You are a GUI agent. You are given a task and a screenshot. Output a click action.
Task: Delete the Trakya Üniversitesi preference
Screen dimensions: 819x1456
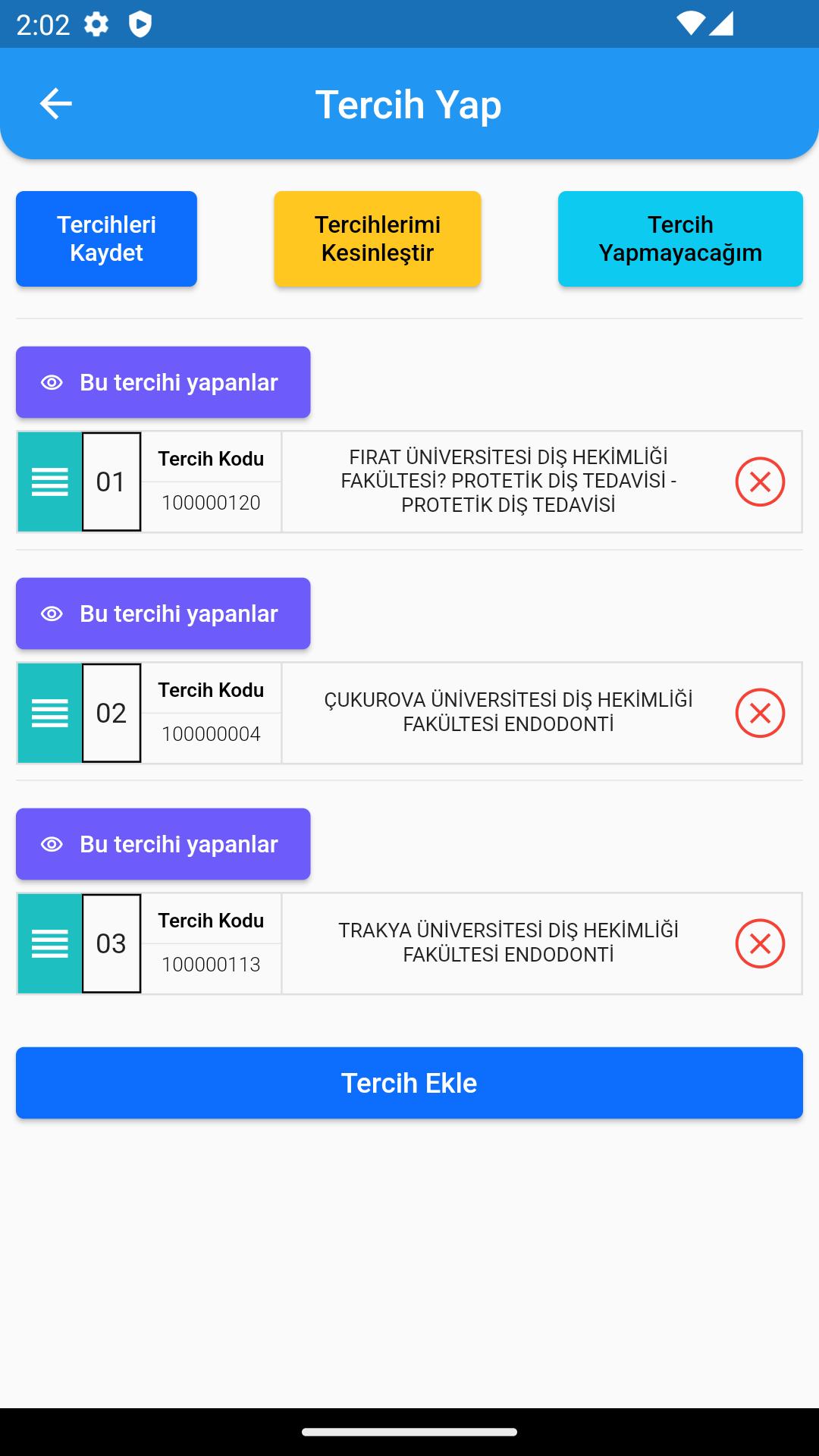click(760, 943)
